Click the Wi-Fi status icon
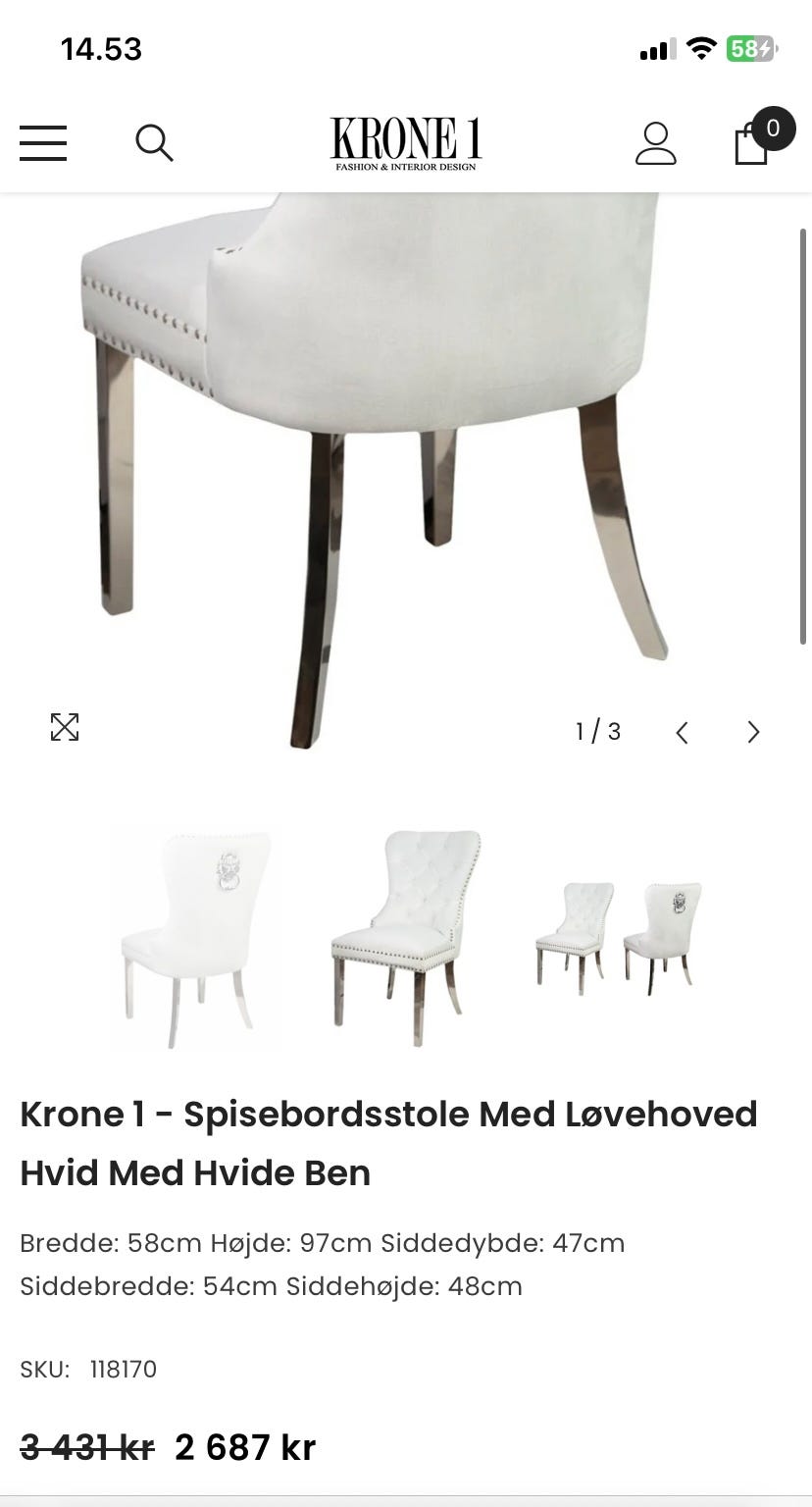The height and width of the screenshot is (1507, 812). [703, 47]
